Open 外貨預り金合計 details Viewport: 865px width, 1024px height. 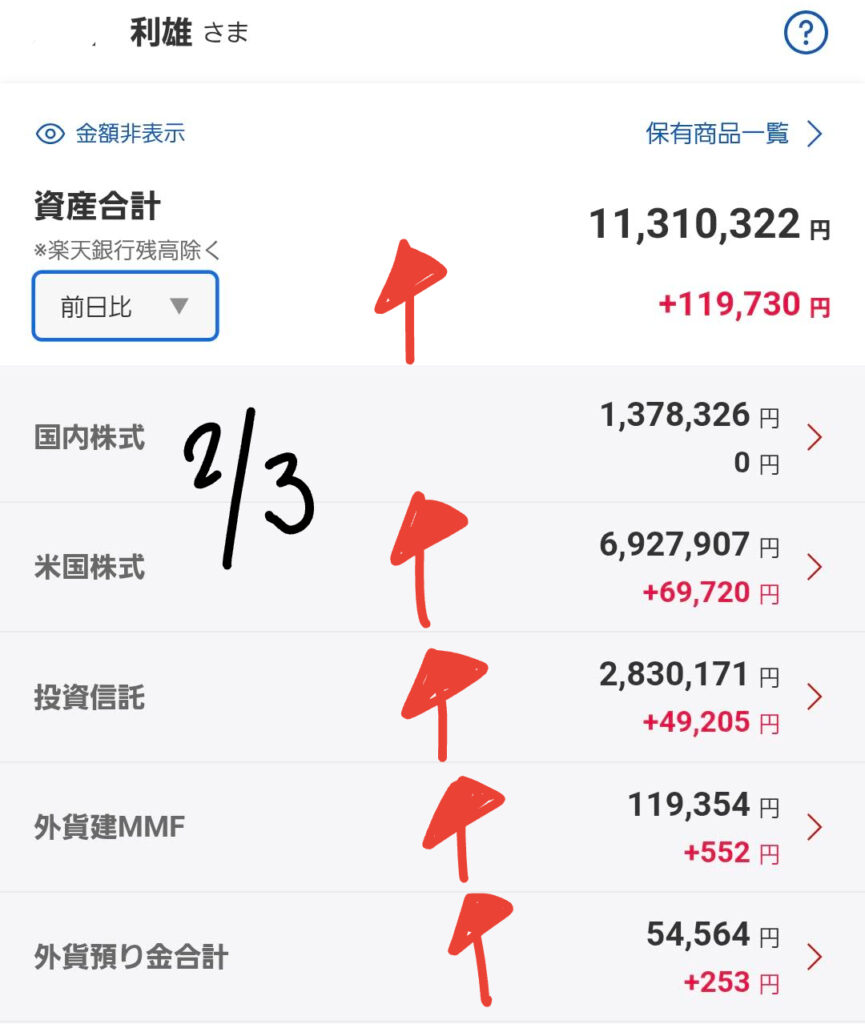[432, 957]
